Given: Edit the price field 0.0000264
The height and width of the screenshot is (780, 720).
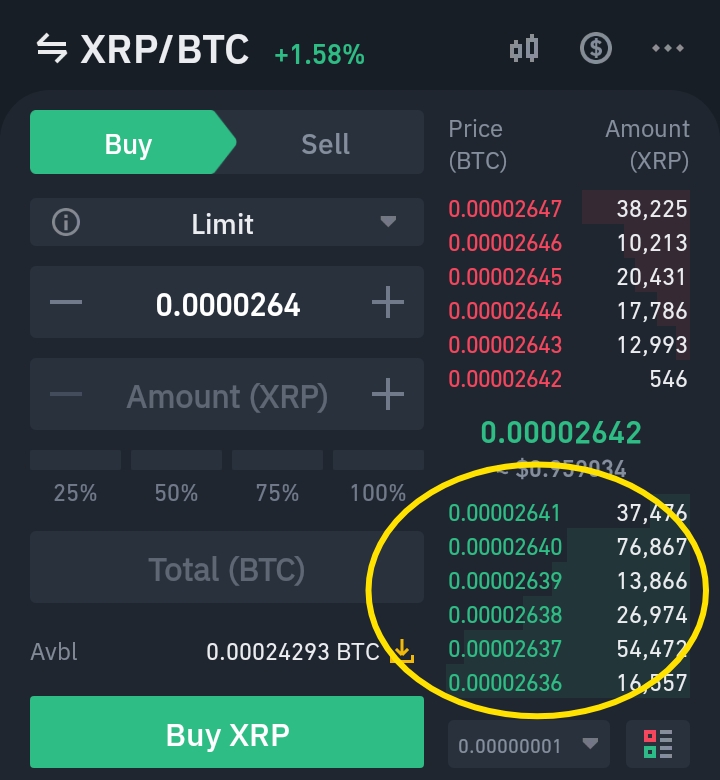Looking at the screenshot, I should click(228, 305).
